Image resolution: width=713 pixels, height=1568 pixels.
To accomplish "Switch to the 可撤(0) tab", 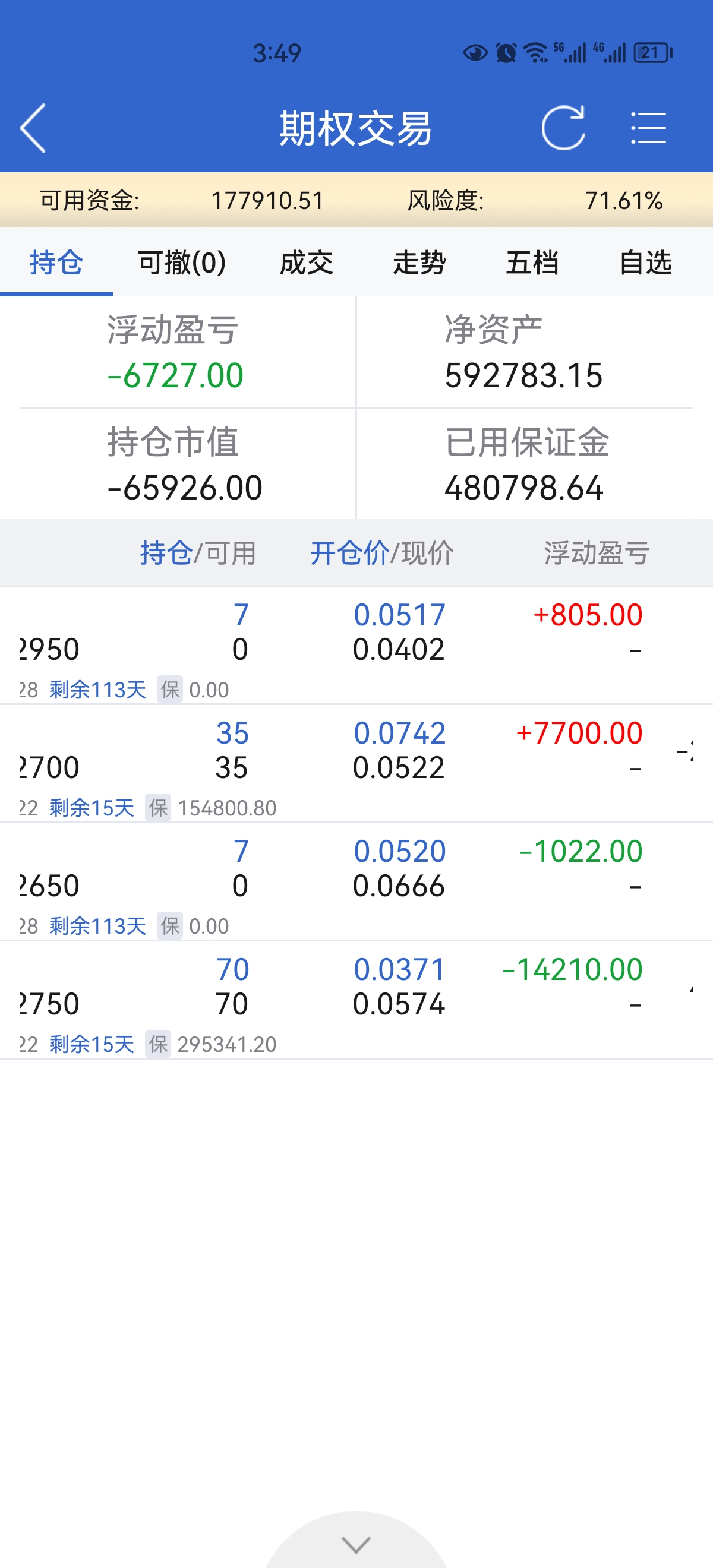I will [x=181, y=263].
